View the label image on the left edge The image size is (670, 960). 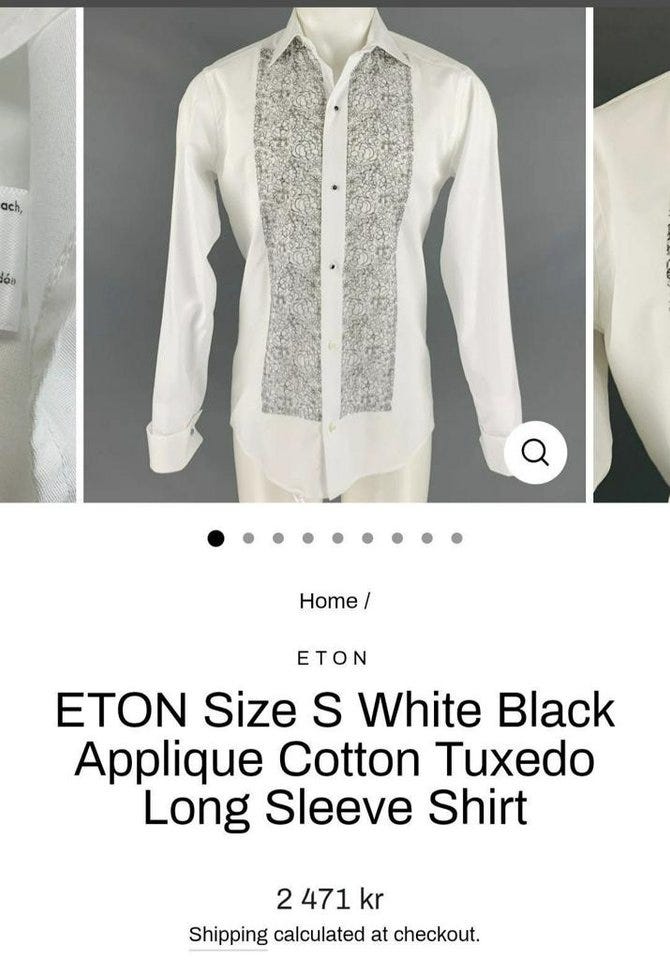tap(36, 250)
